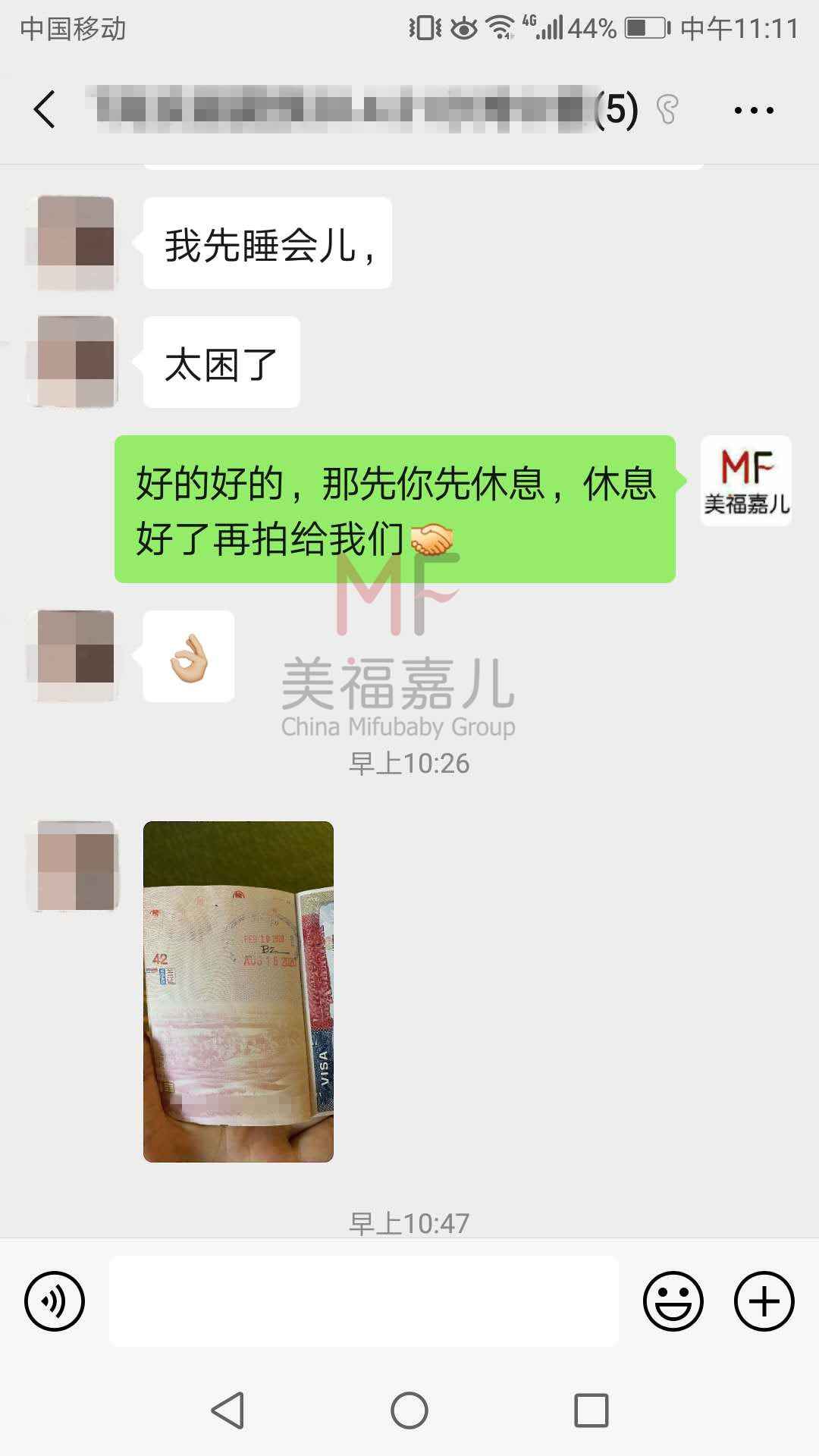The width and height of the screenshot is (819, 1456).
Task: Open the chat info overflow menu
Action: point(754,110)
